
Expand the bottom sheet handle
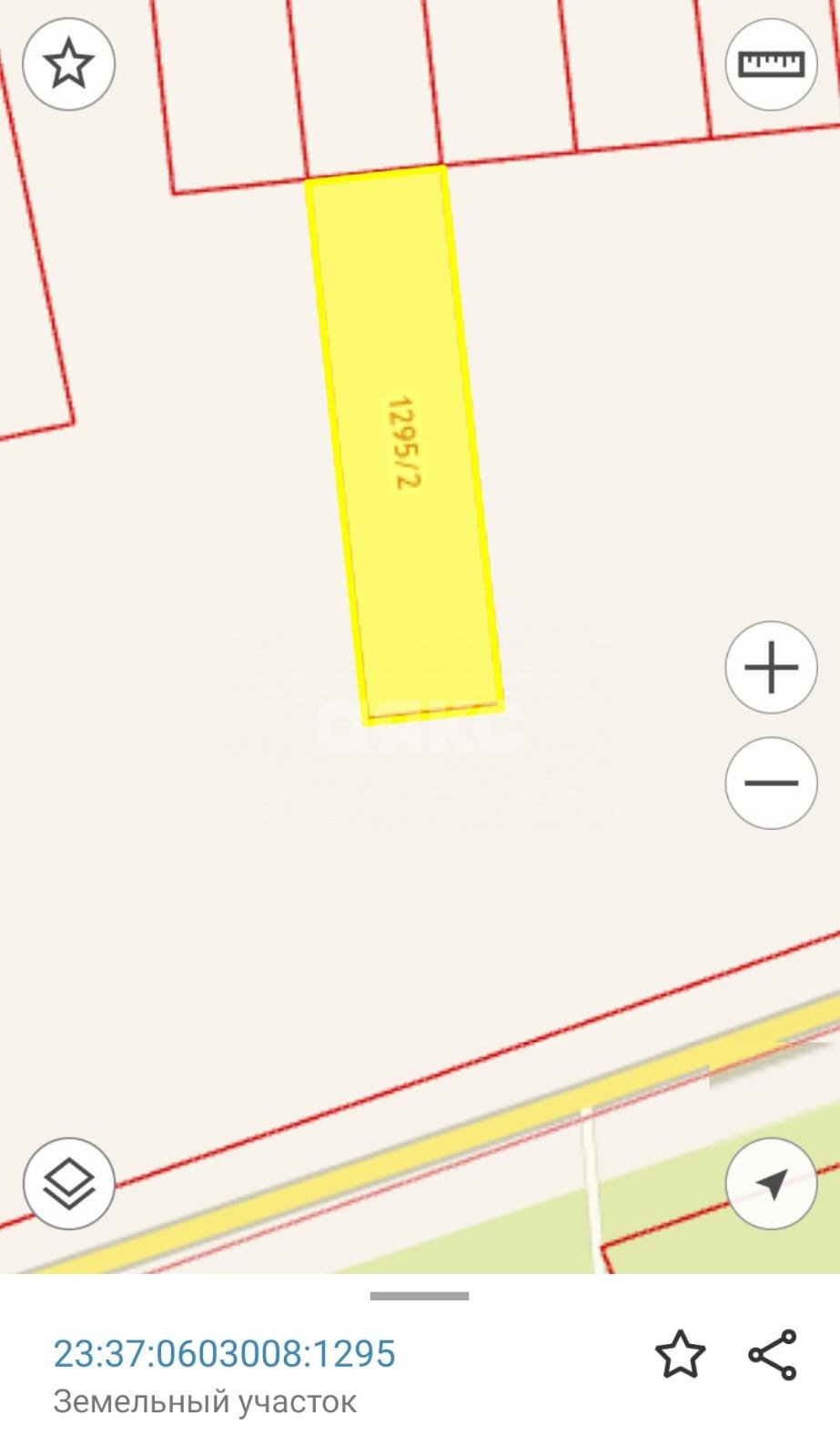[420, 1295]
